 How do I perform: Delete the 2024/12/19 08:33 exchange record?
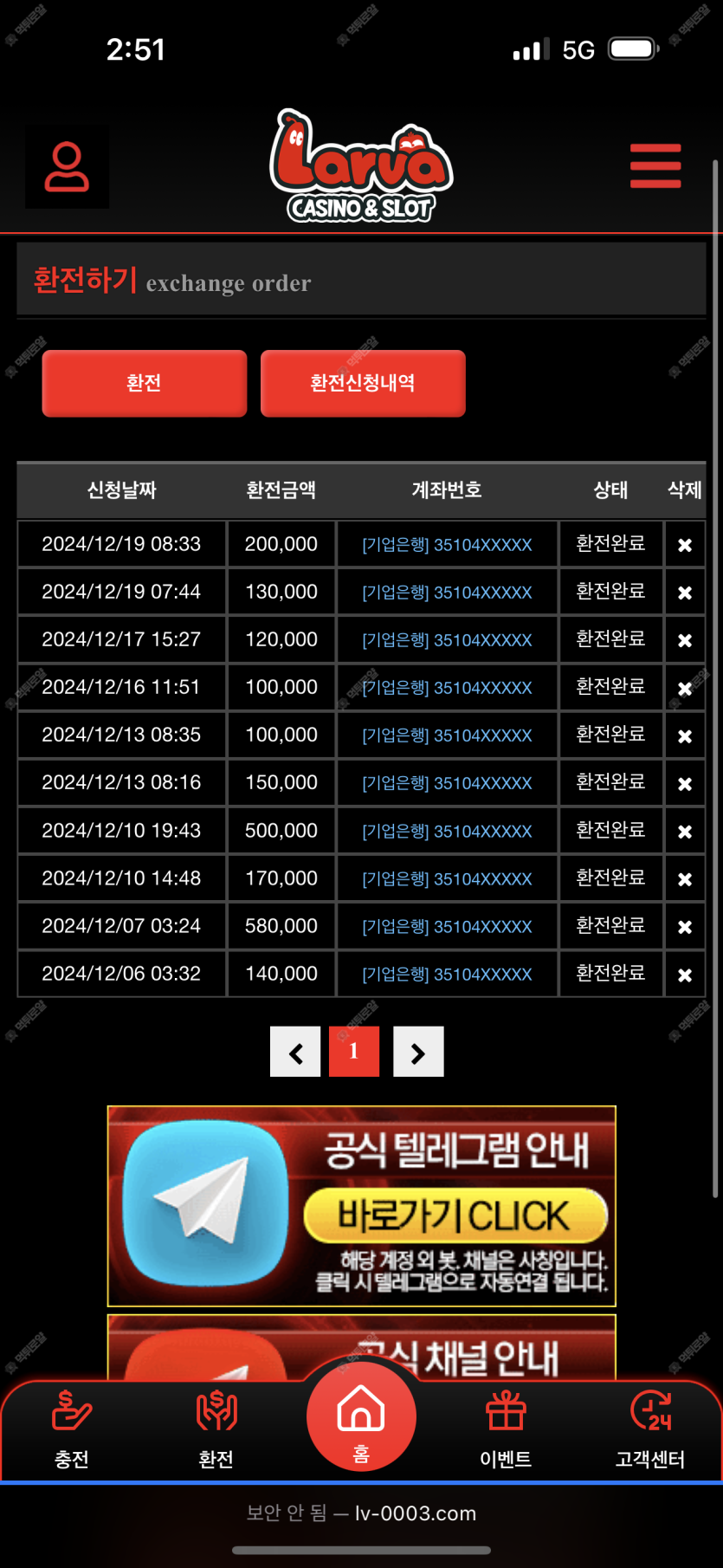pyautogui.click(x=684, y=545)
